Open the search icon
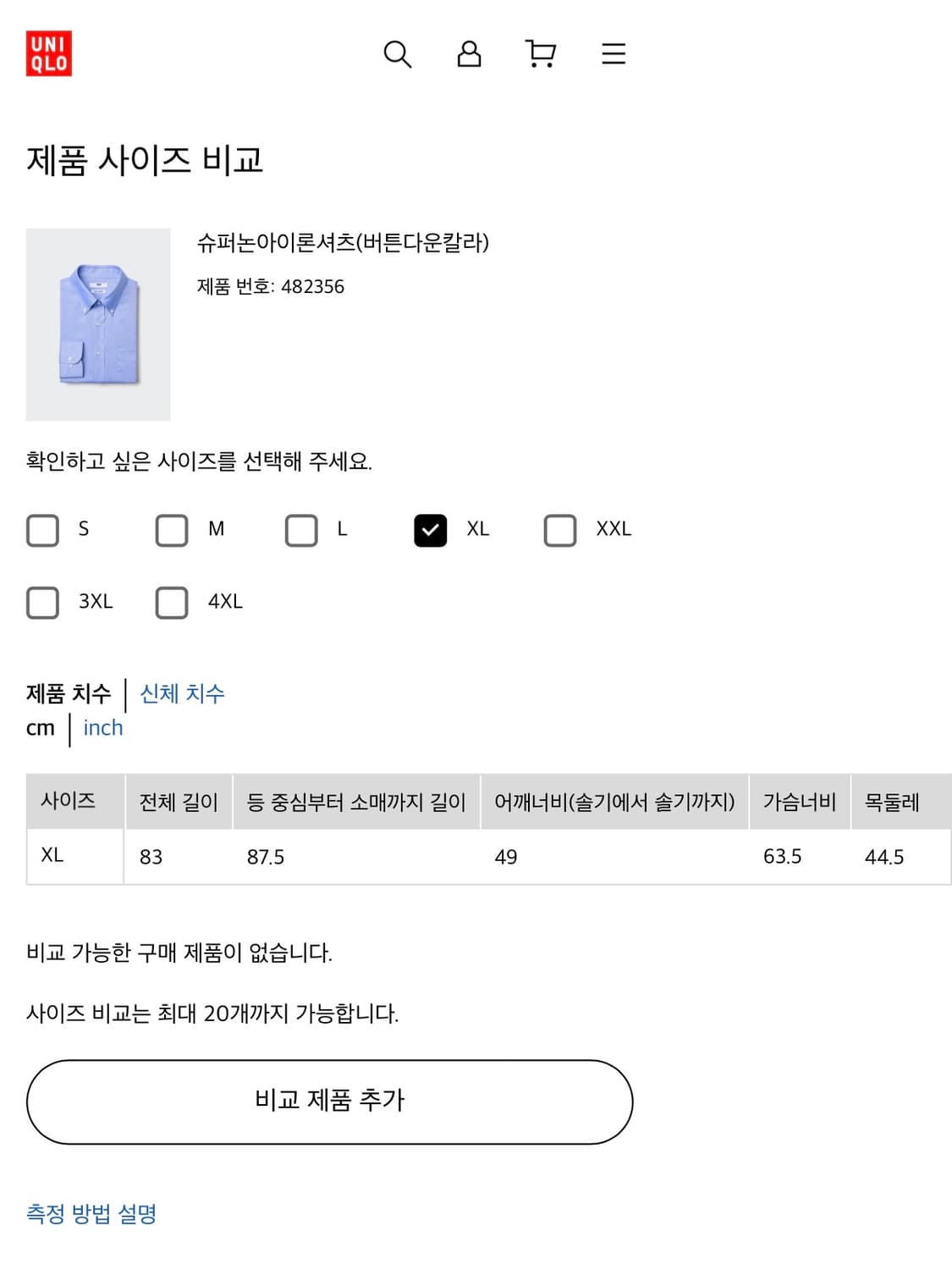This screenshot has height=1270, width=952. click(x=396, y=53)
